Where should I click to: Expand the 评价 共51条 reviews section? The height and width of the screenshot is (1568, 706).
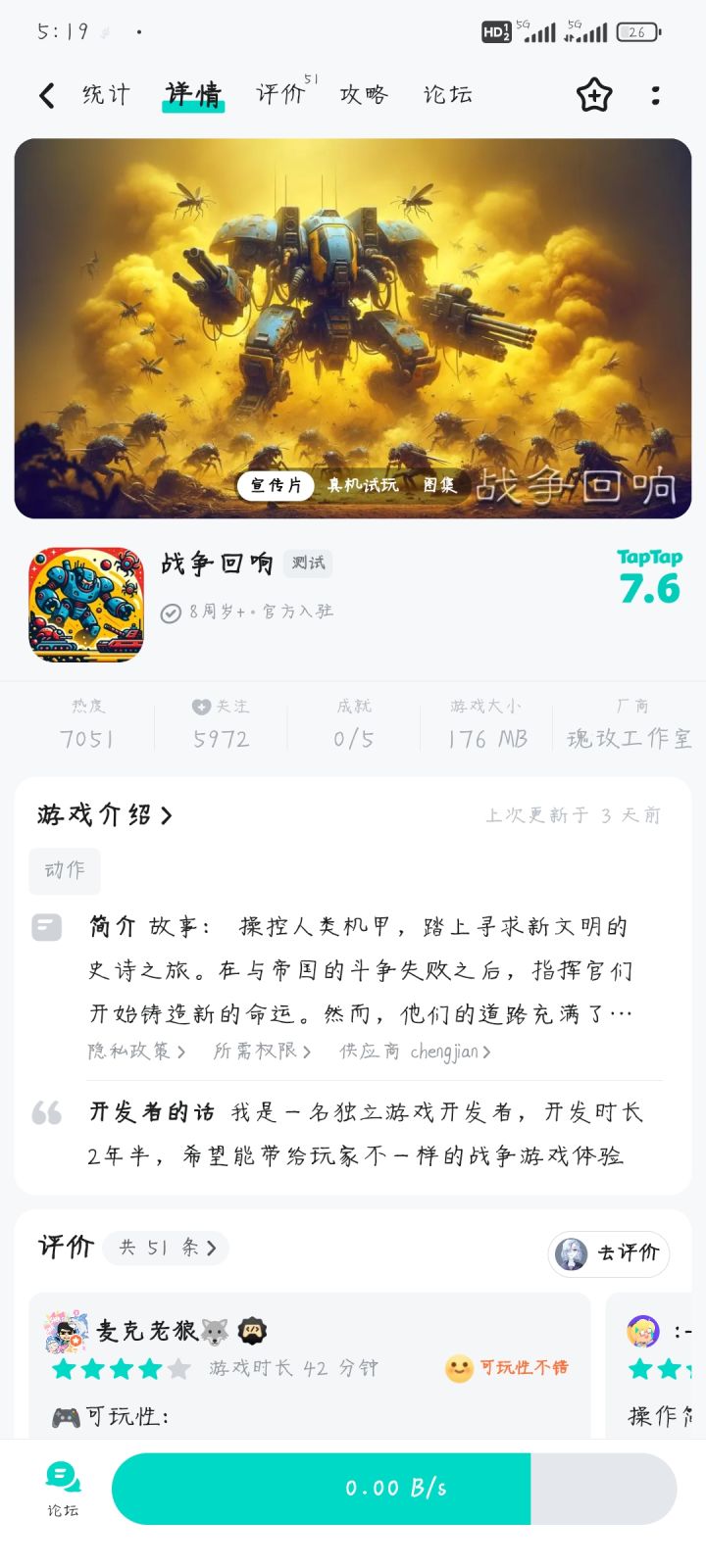pos(166,1247)
